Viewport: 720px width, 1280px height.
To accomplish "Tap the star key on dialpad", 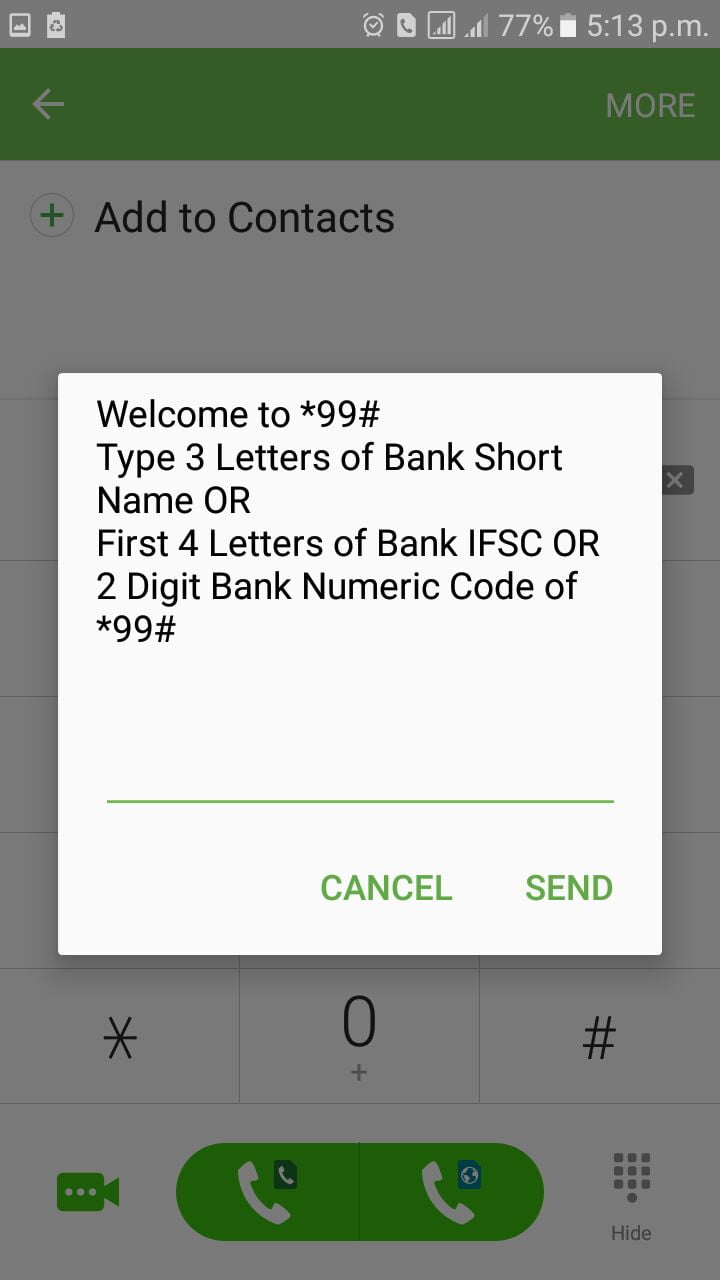I will 120,1040.
